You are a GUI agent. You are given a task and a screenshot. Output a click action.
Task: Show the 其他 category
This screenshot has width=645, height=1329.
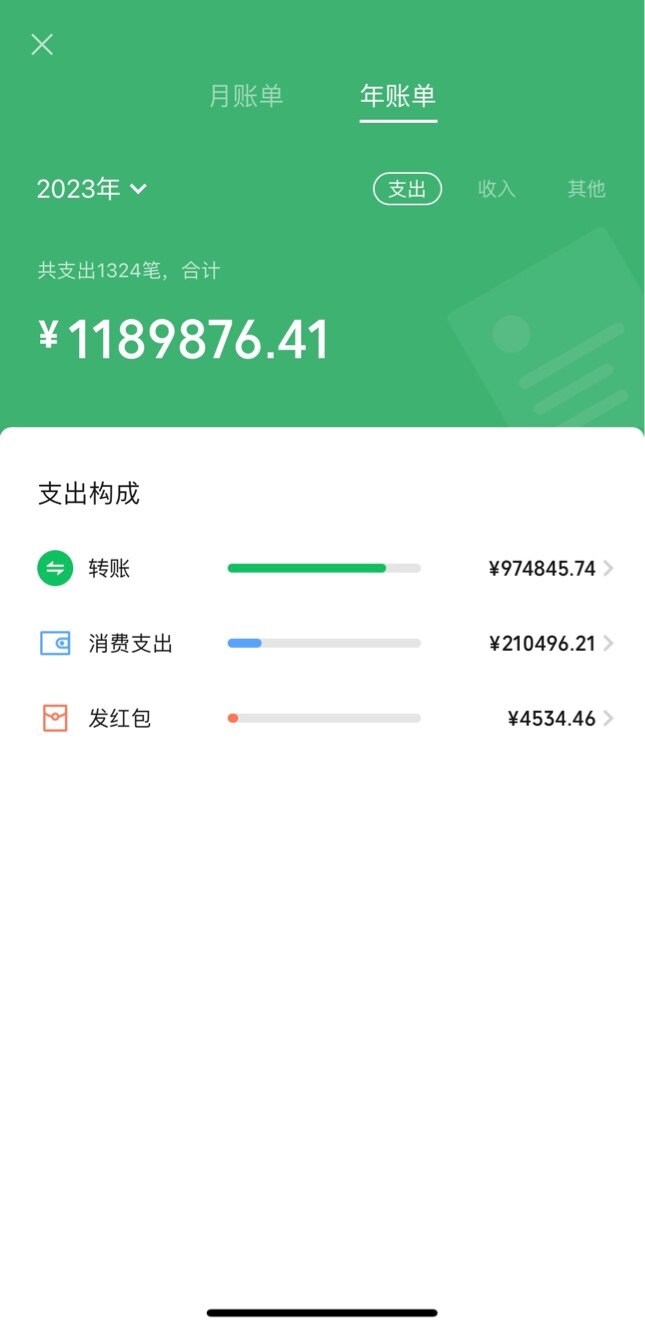pos(586,189)
